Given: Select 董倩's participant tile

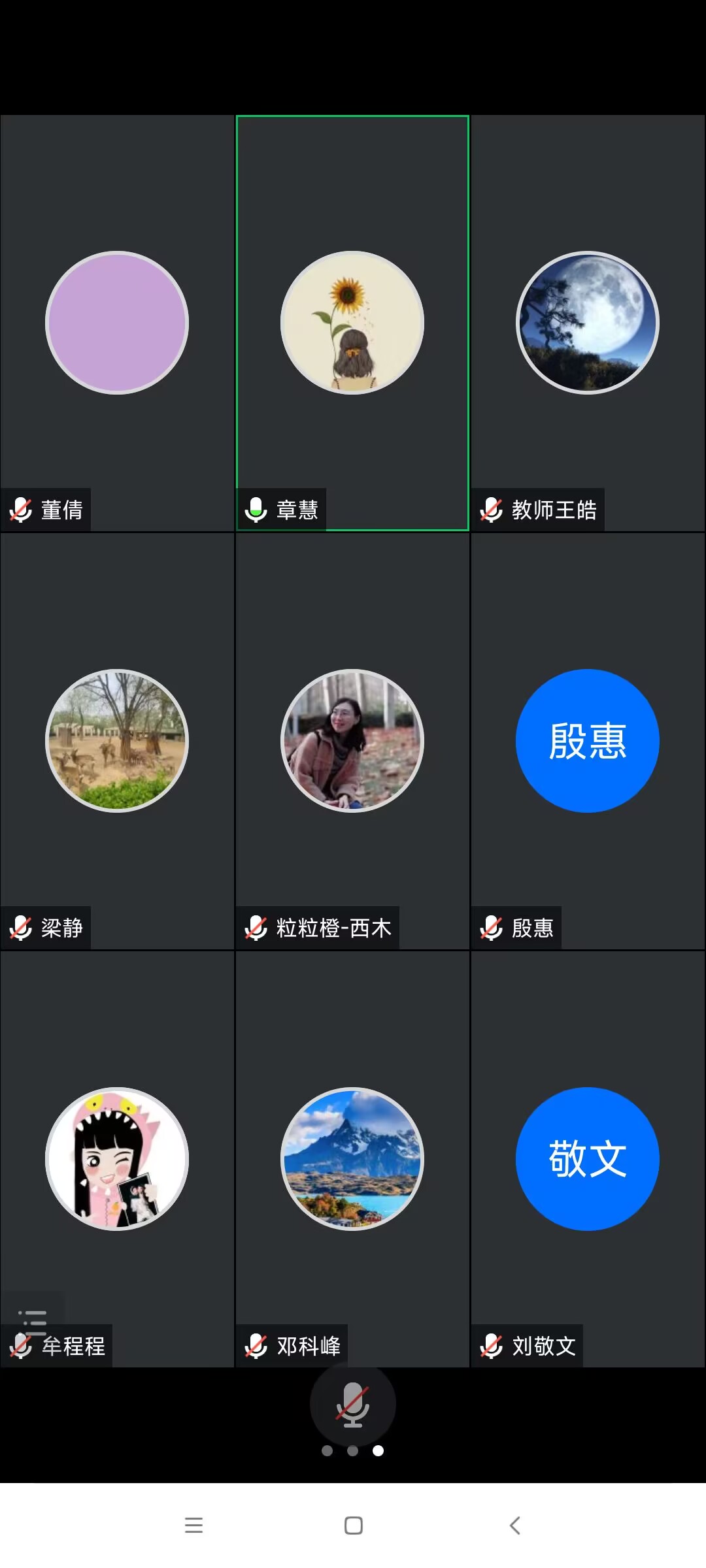Looking at the screenshot, I should click(117, 323).
